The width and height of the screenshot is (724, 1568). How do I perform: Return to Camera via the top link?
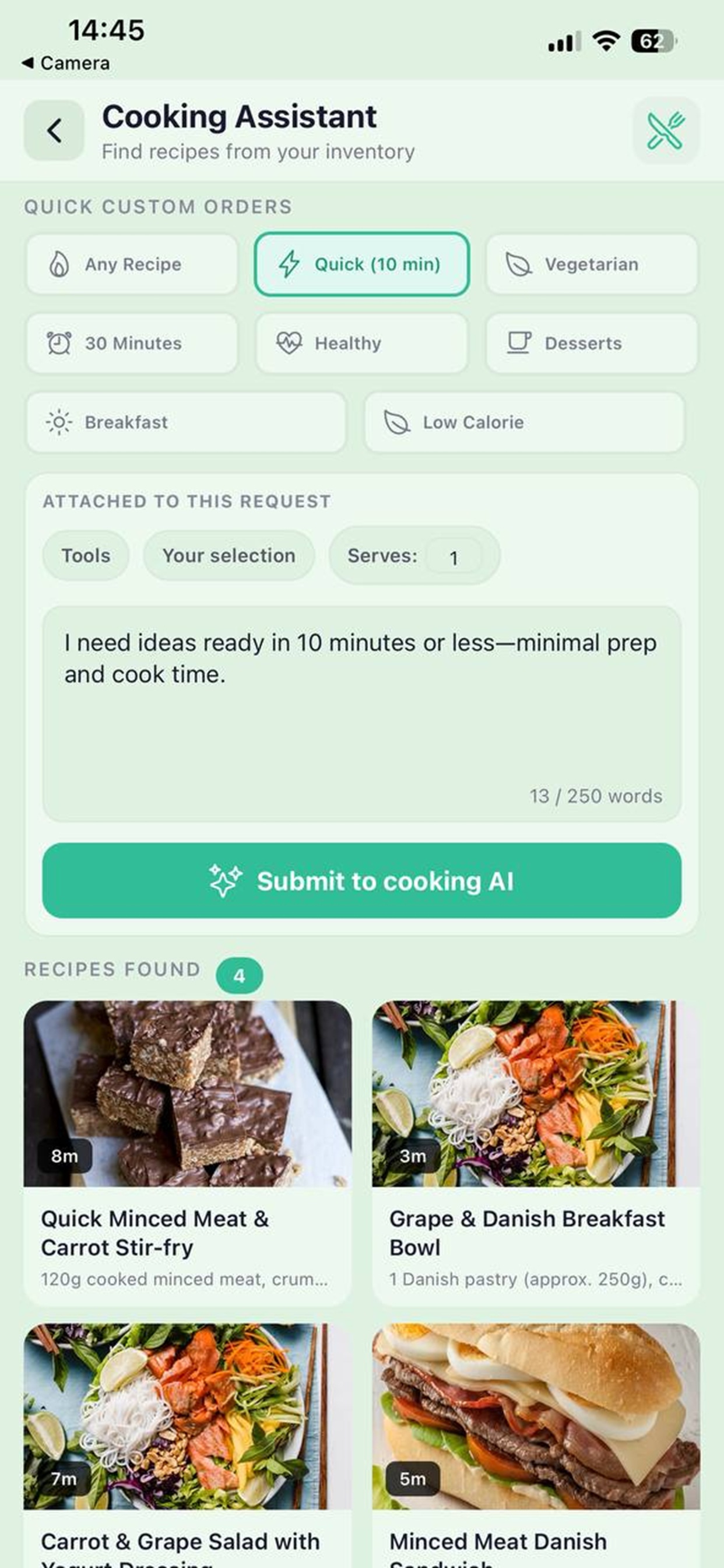pyautogui.click(x=66, y=62)
